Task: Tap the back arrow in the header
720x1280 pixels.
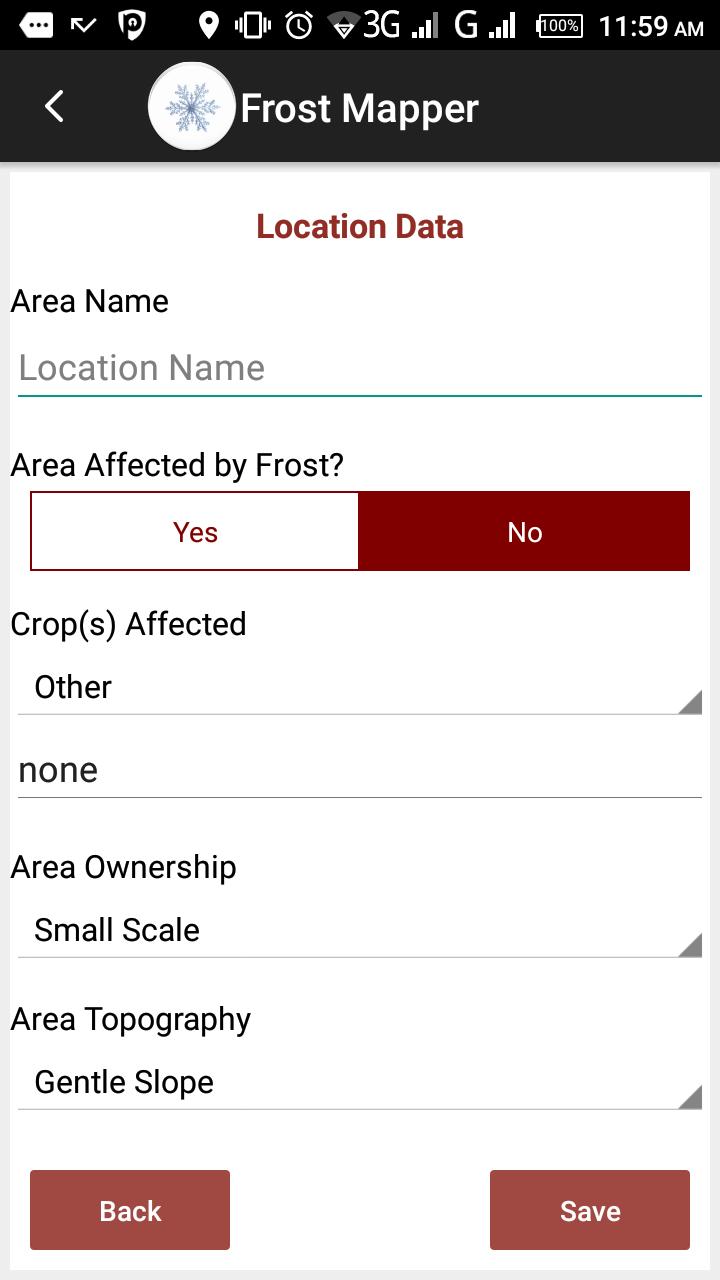Action: tap(53, 105)
